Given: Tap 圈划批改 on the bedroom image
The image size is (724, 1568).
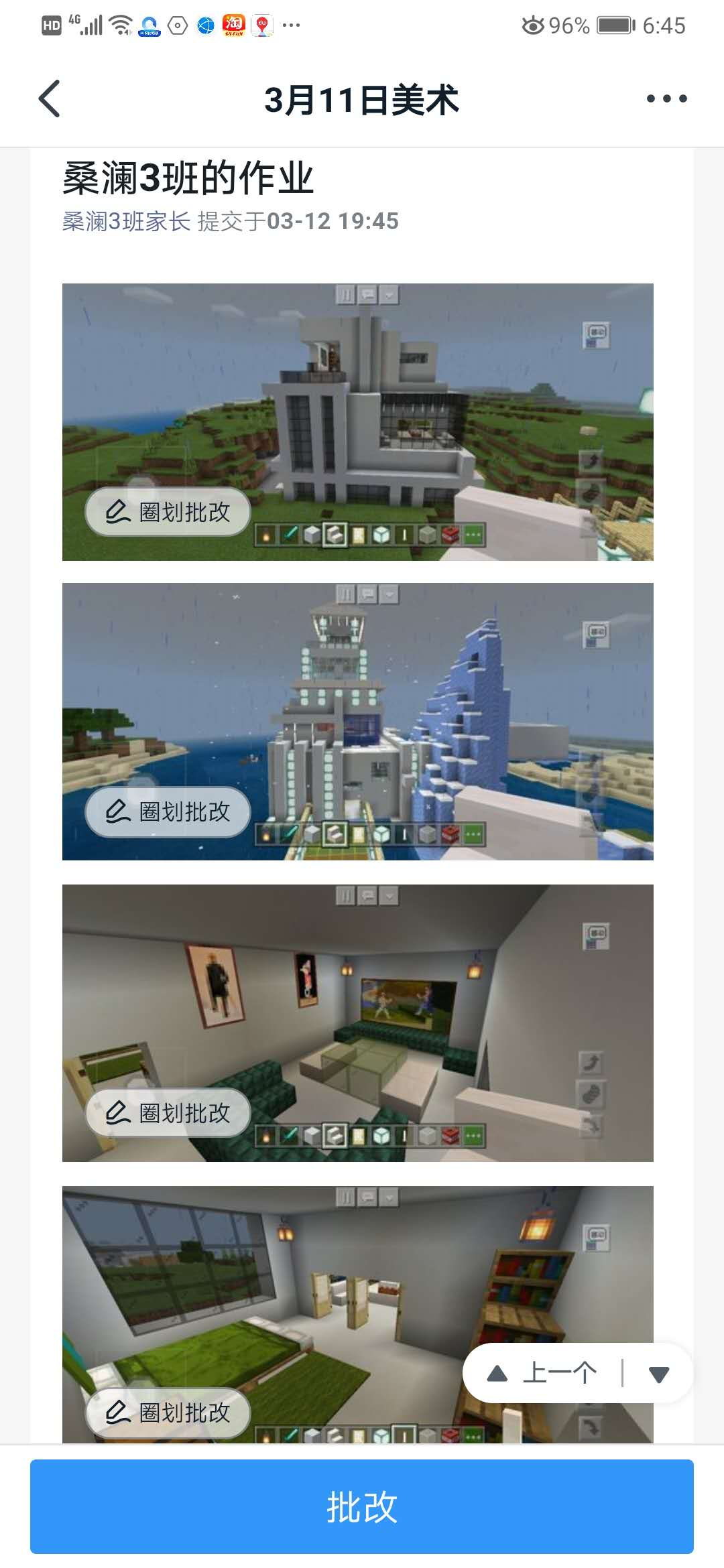Looking at the screenshot, I should (168, 1413).
